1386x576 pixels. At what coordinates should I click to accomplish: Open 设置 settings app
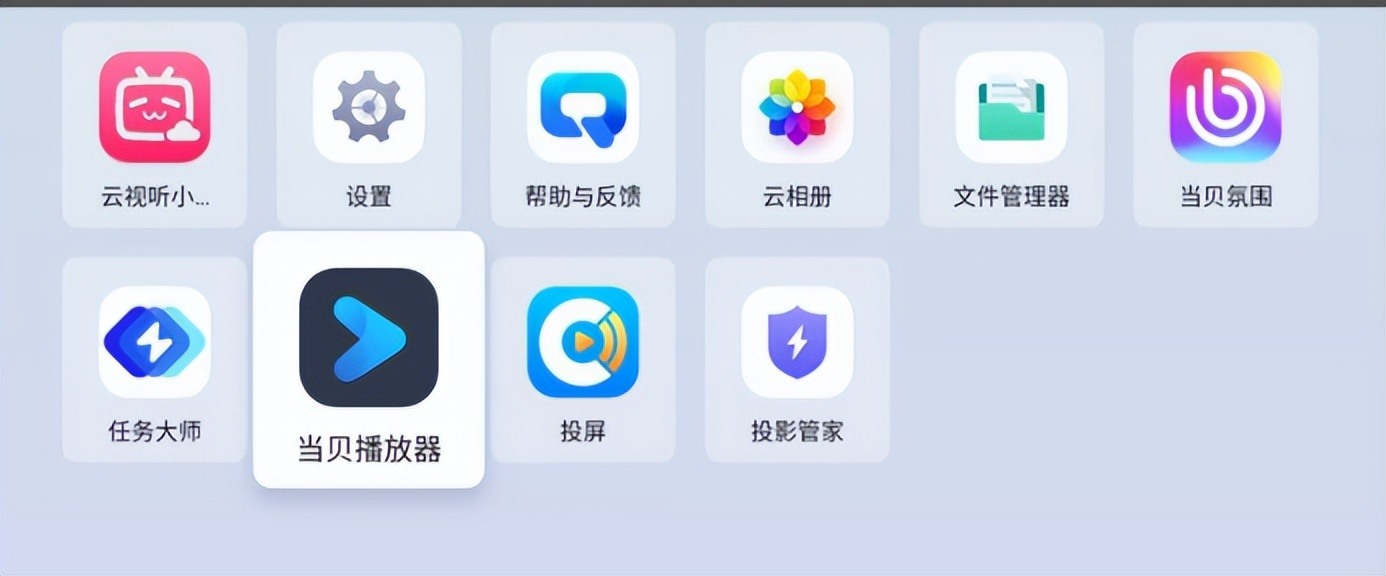tap(369, 108)
